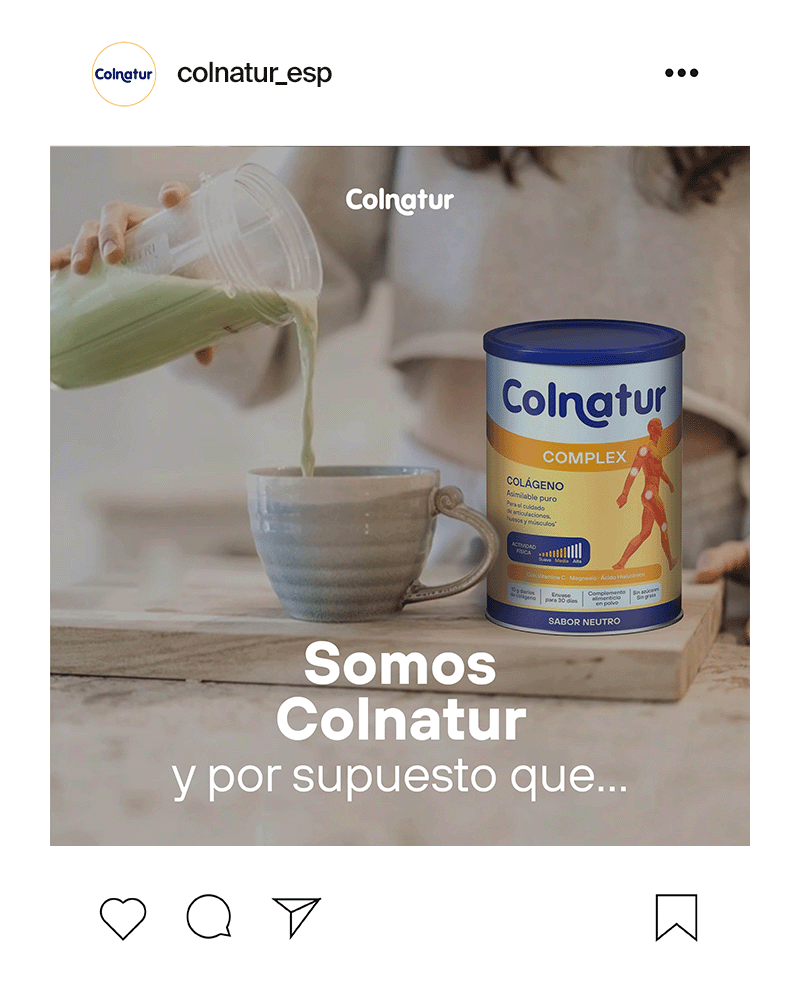Save the post with the bookmark icon
The width and height of the screenshot is (800, 1000).
pos(676,917)
